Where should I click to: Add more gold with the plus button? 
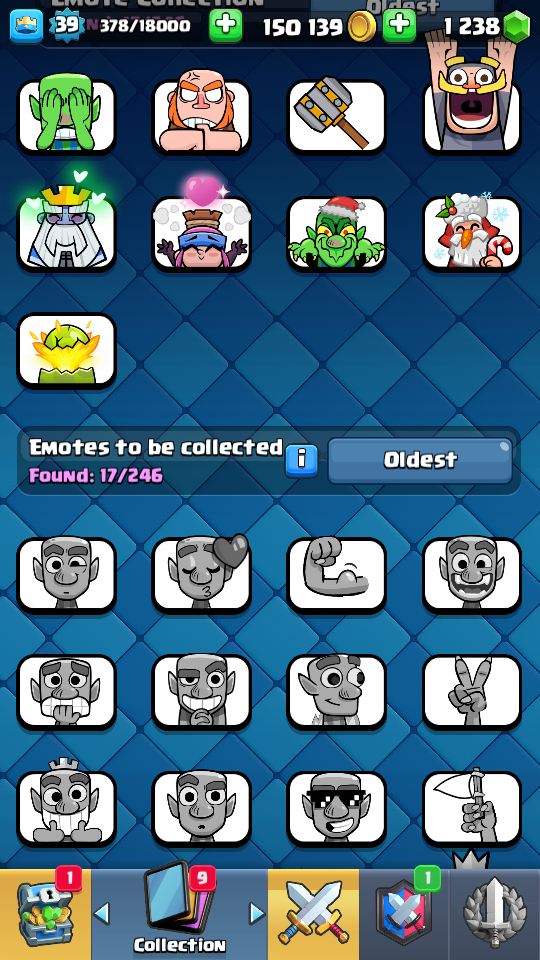(399, 26)
